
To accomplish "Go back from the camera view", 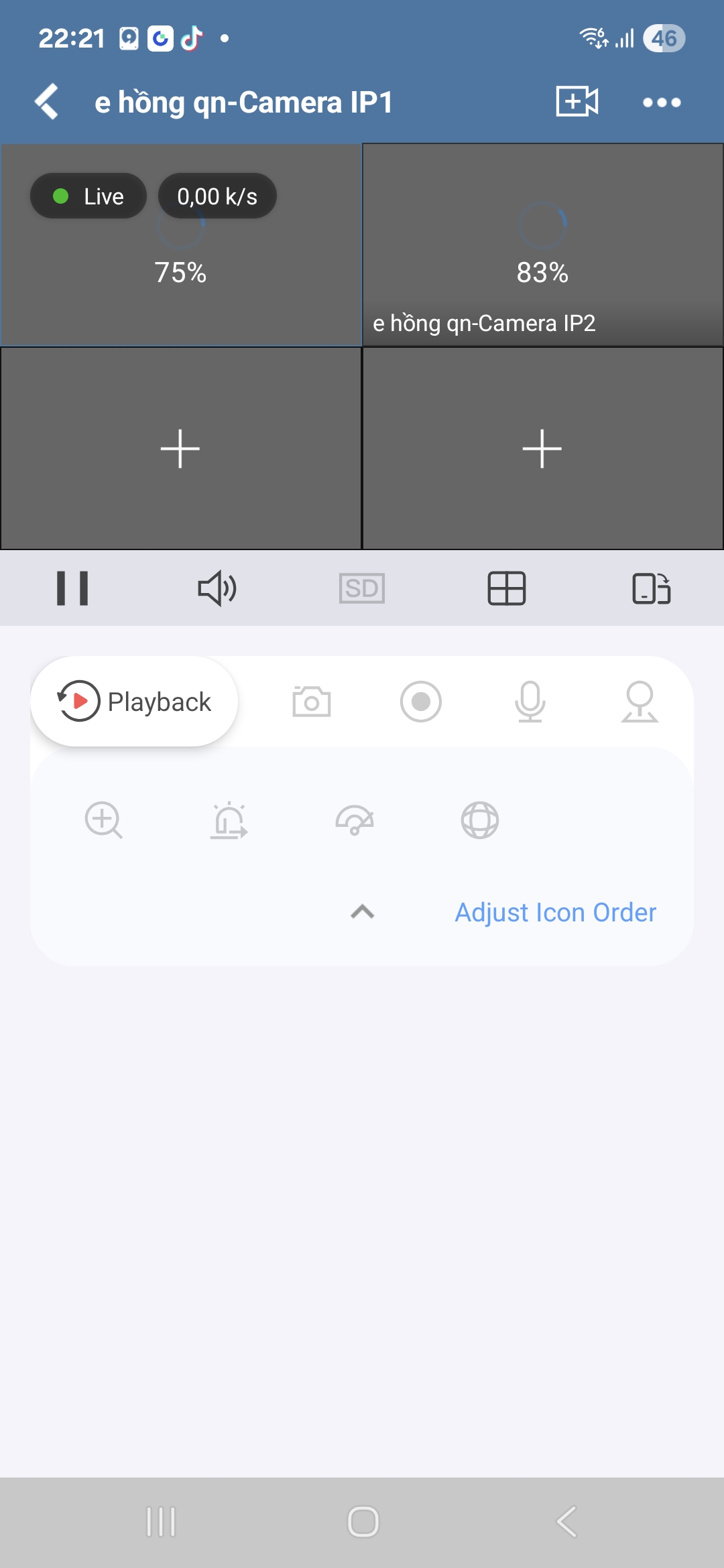I will pyautogui.click(x=47, y=102).
